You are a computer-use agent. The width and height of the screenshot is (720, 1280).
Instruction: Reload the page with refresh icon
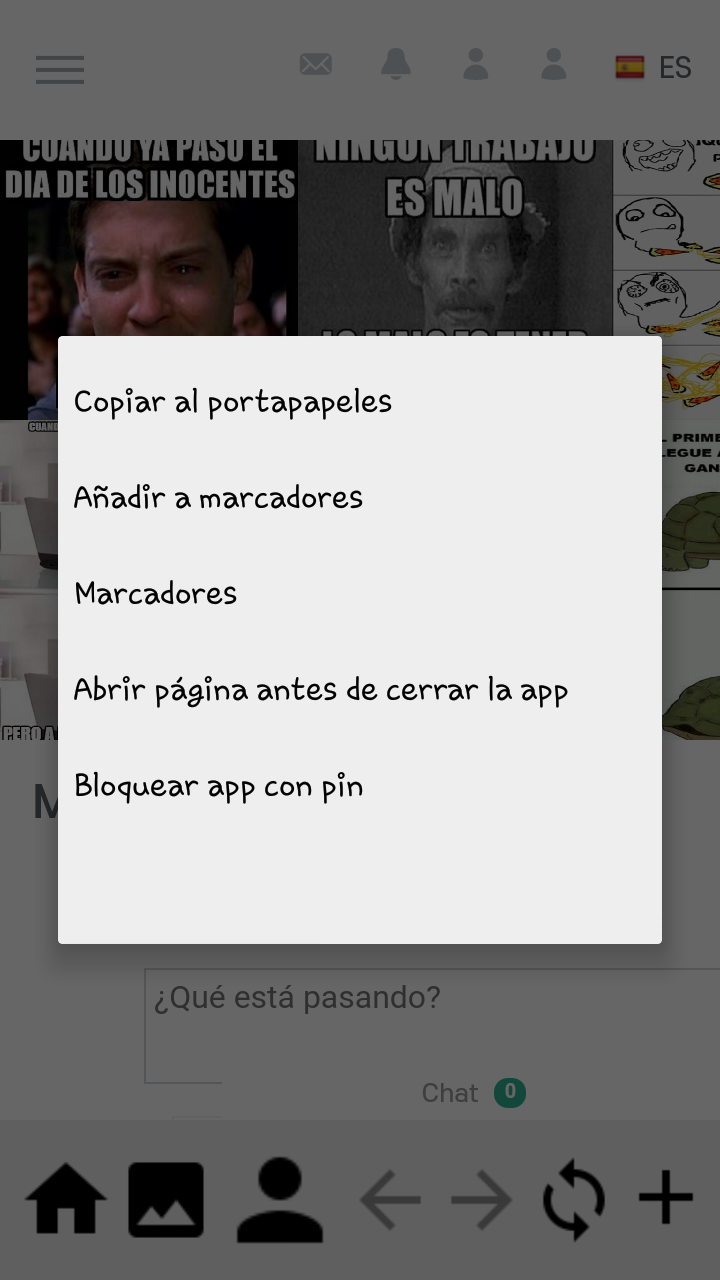pyautogui.click(x=574, y=1199)
